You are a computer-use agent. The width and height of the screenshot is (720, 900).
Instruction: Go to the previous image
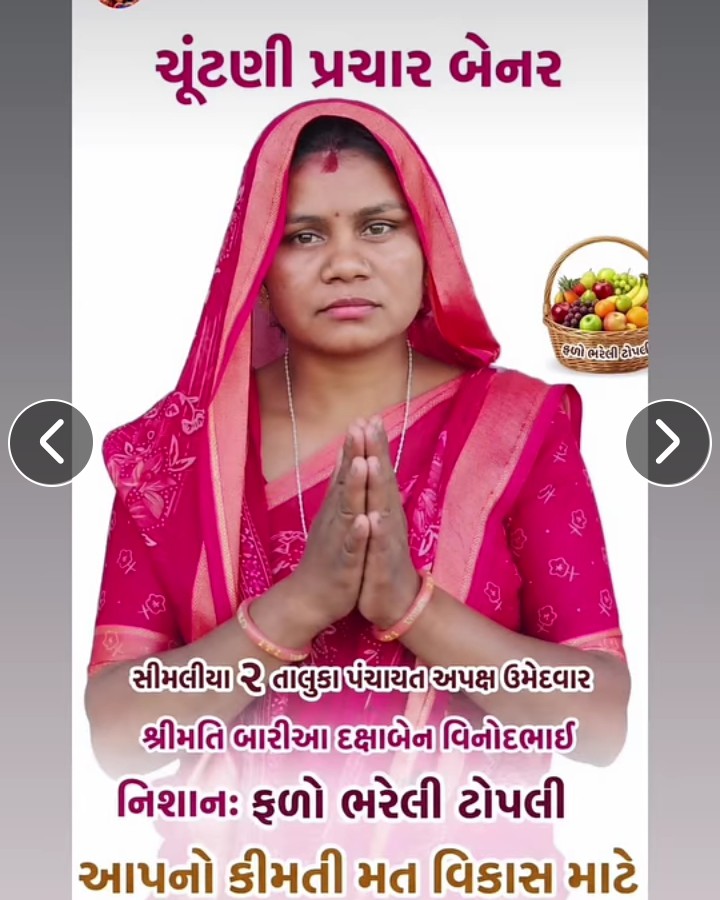pyautogui.click(x=51, y=443)
